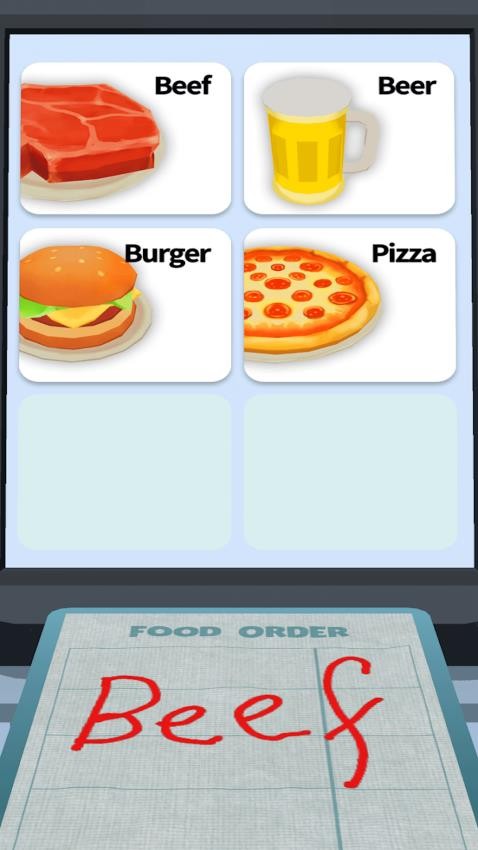Choose the Beer item
Viewport: 478px width, 850px height.
(350, 138)
